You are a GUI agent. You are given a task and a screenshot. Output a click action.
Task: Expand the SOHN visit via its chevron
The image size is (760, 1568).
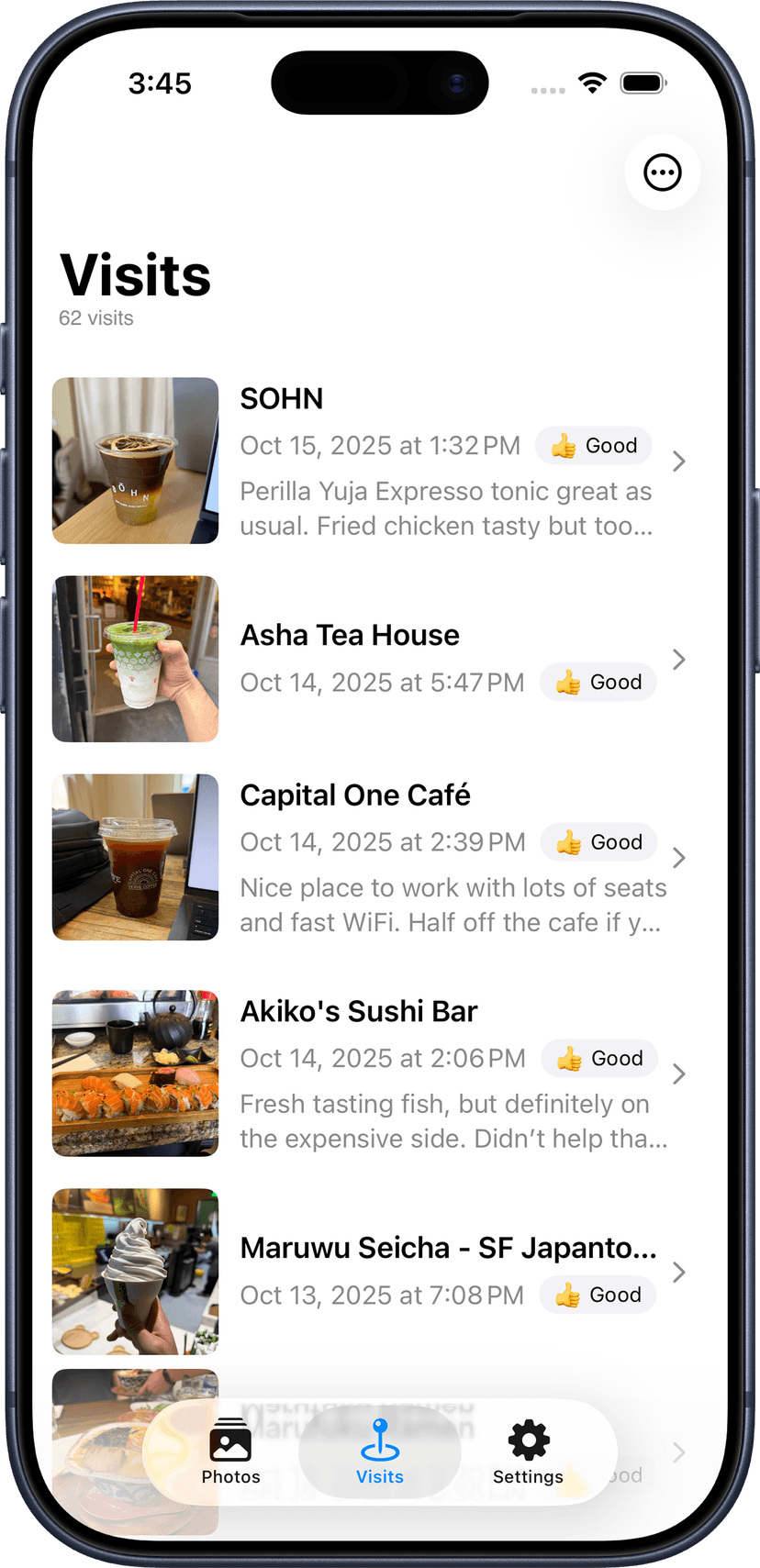[678, 462]
